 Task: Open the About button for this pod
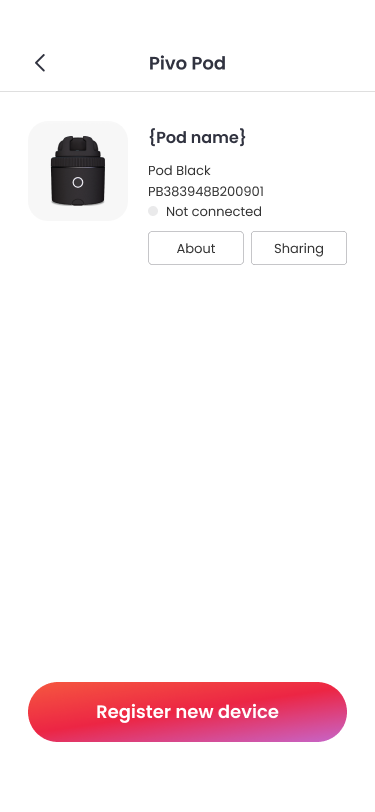tap(196, 248)
